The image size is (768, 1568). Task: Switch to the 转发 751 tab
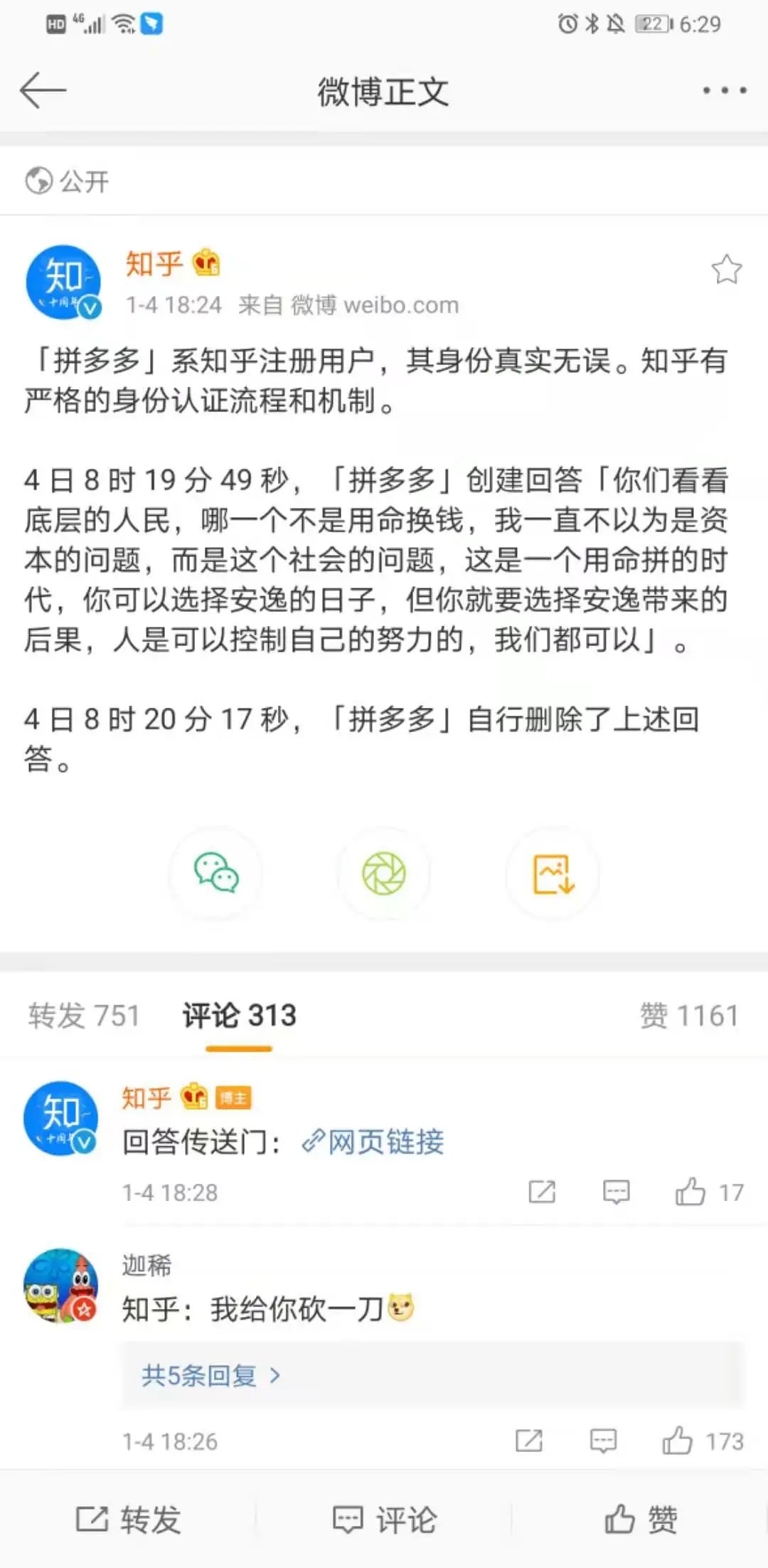(x=84, y=1015)
